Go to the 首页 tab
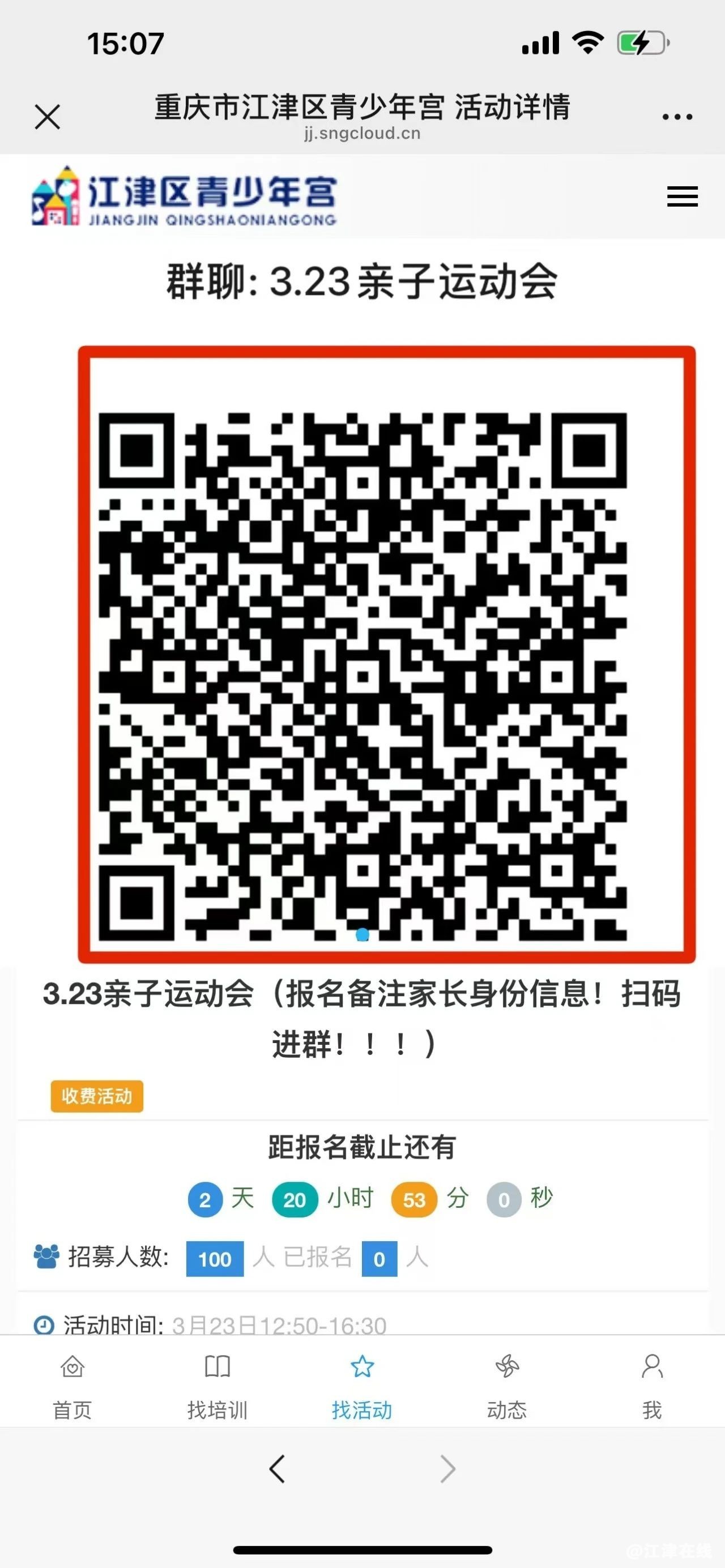Viewport: 725px width, 1568px height. pos(72,1387)
